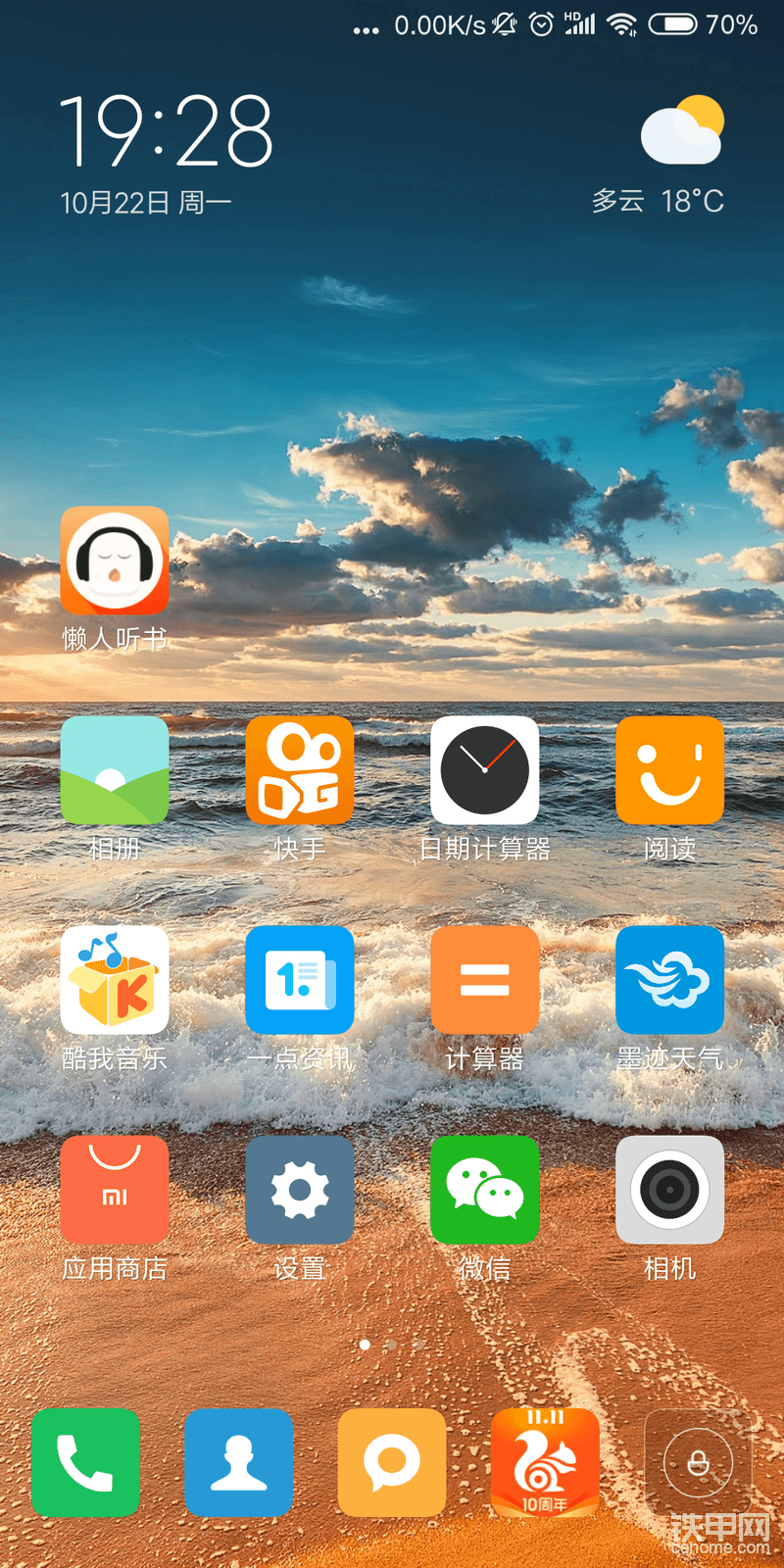The image size is (784, 1568).
Task: Launch 墨迹天气 weather app
Action: pyautogui.click(x=670, y=980)
